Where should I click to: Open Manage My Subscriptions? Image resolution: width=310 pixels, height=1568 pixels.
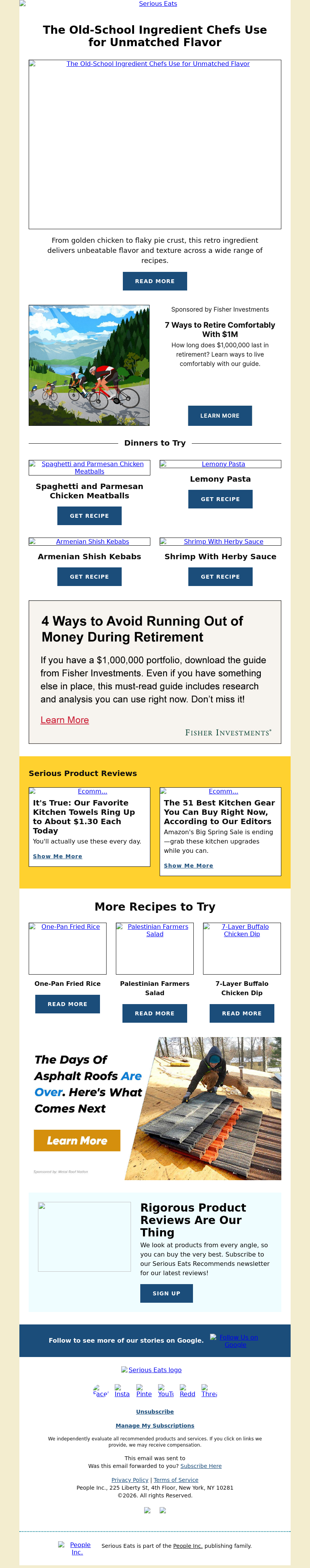tap(154, 1426)
